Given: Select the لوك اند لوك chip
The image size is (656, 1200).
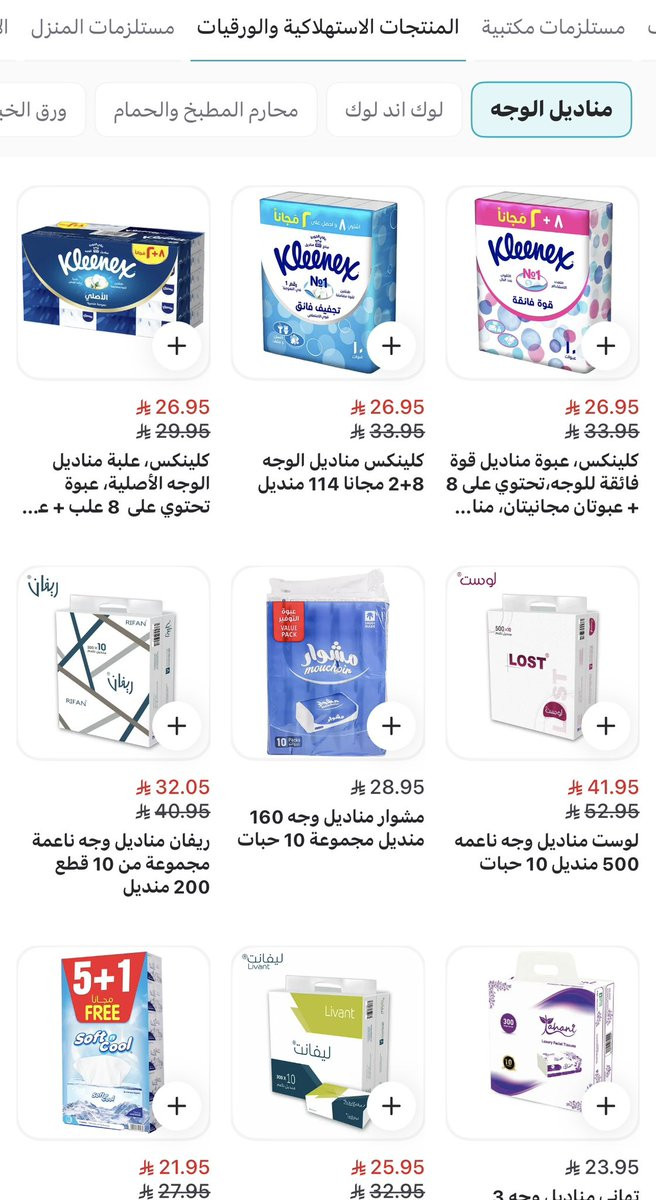Looking at the screenshot, I should tap(393, 109).
